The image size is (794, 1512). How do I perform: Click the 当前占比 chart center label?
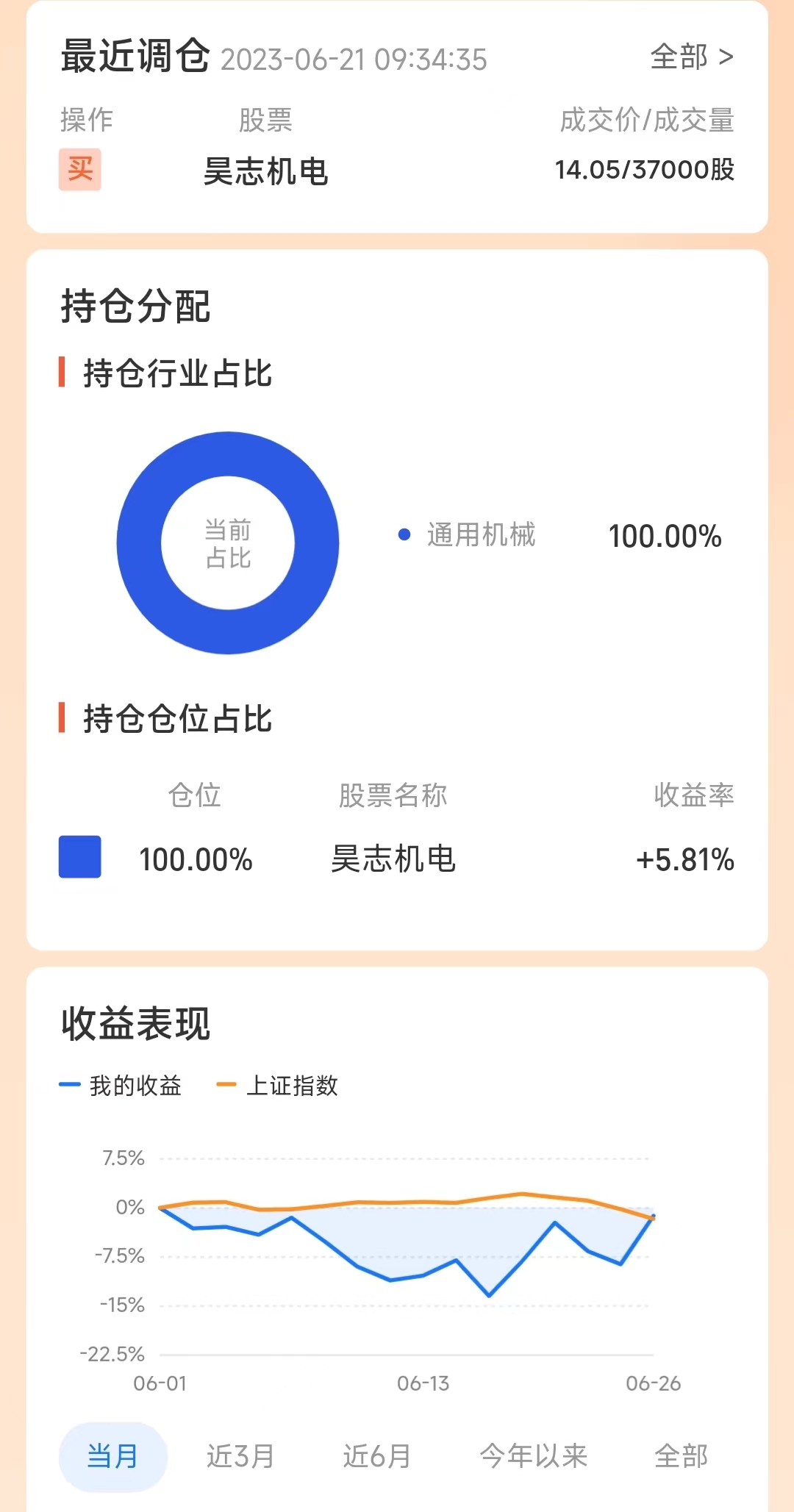tap(228, 544)
